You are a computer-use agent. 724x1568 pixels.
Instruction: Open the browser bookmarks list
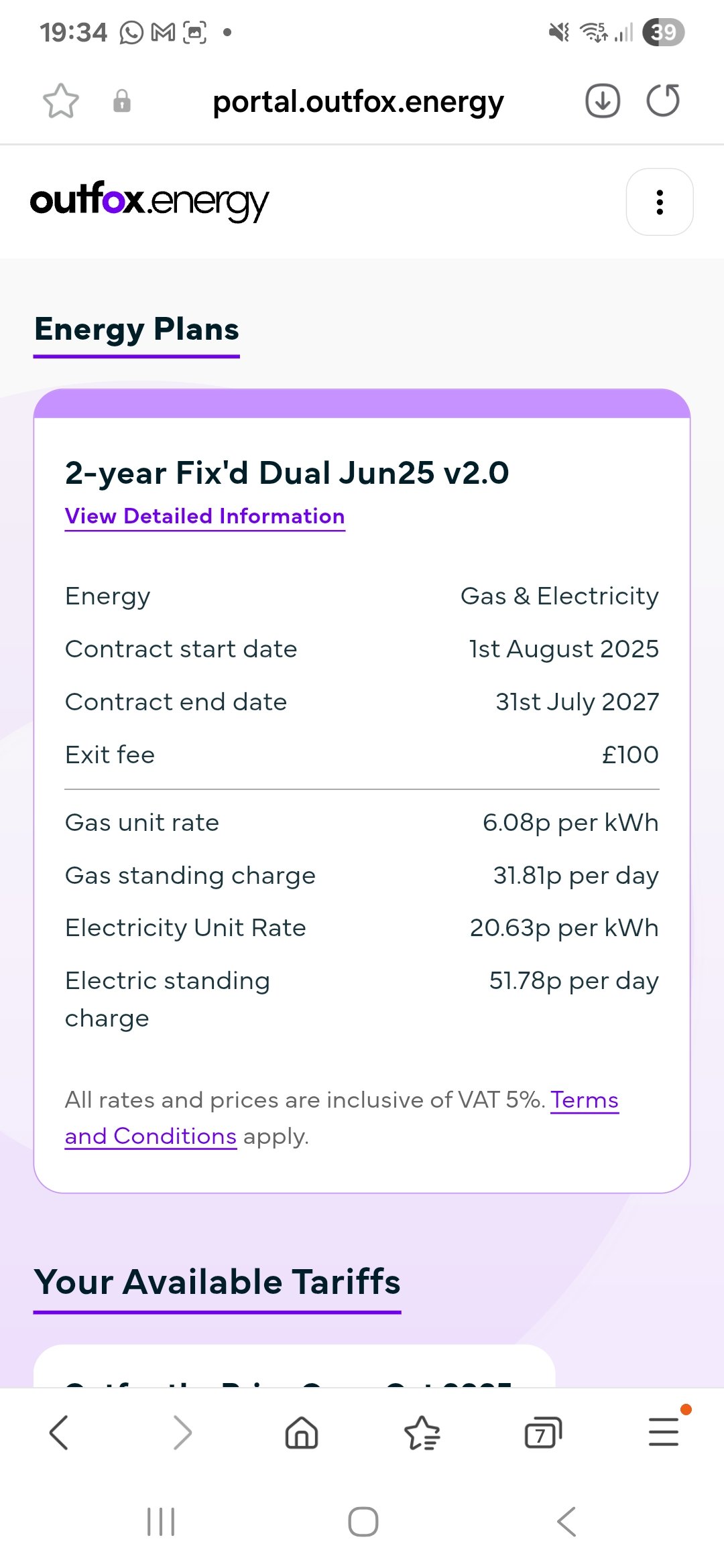coord(422,1433)
